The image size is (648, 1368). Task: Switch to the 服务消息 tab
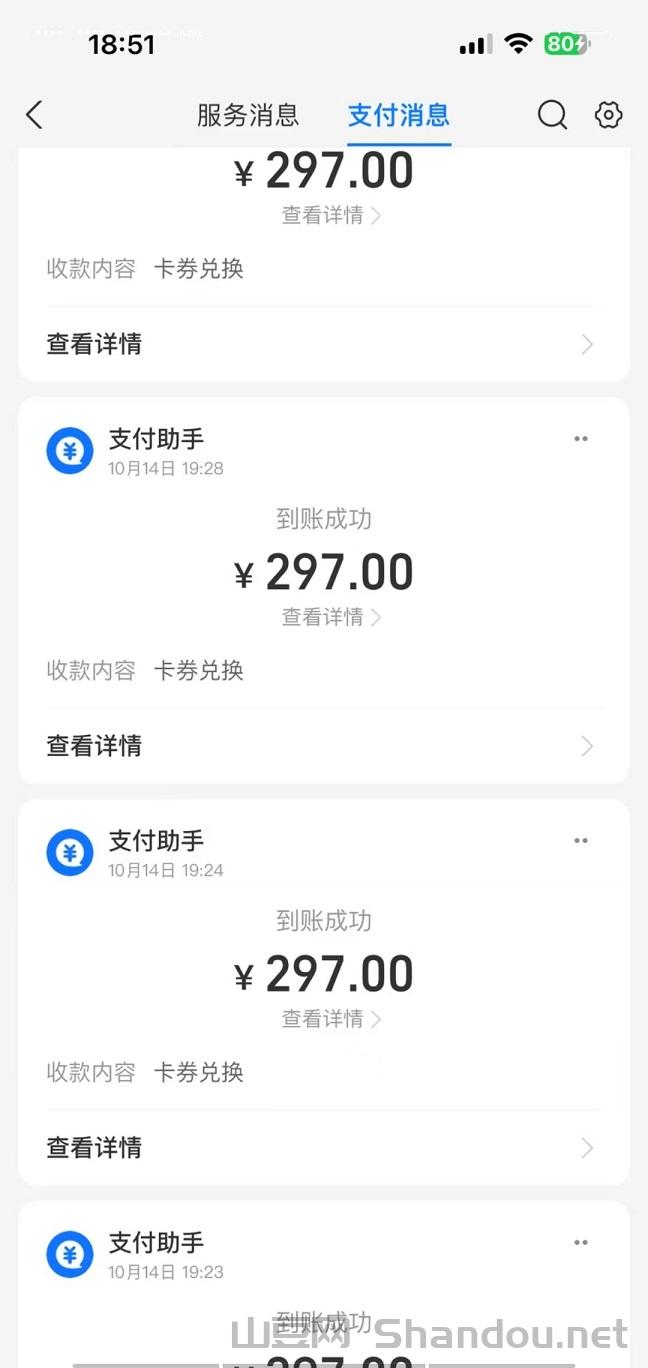tap(247, 115)
